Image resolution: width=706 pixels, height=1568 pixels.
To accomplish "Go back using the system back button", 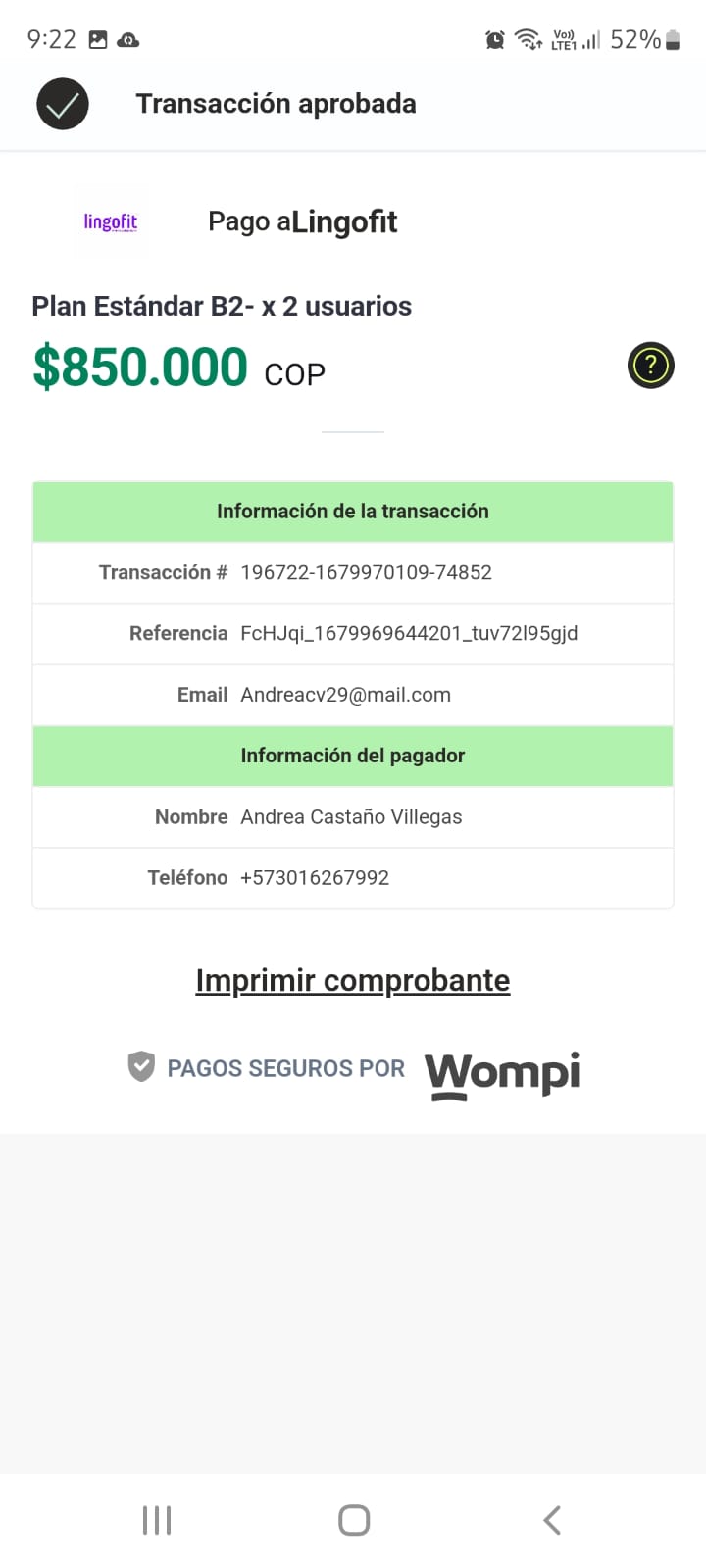I will (x=552, y=1520).
